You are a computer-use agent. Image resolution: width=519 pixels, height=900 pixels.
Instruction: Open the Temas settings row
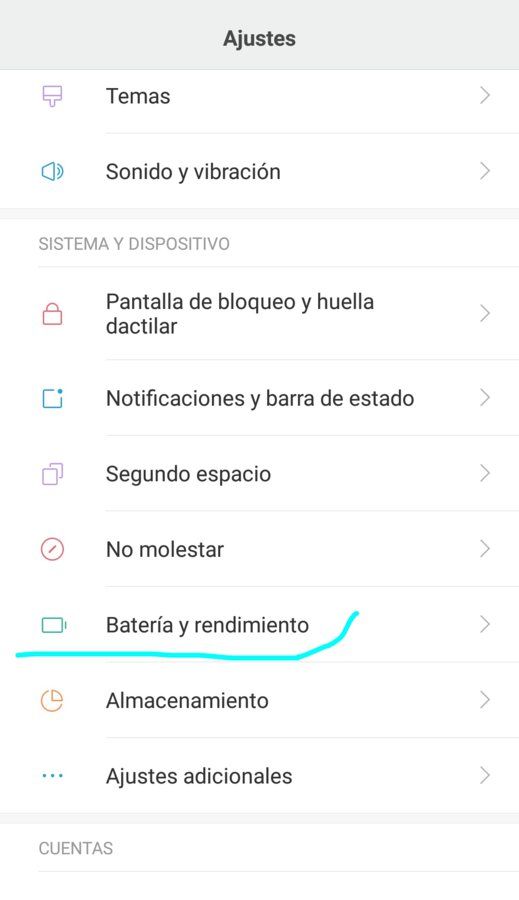tap(260, 96)
